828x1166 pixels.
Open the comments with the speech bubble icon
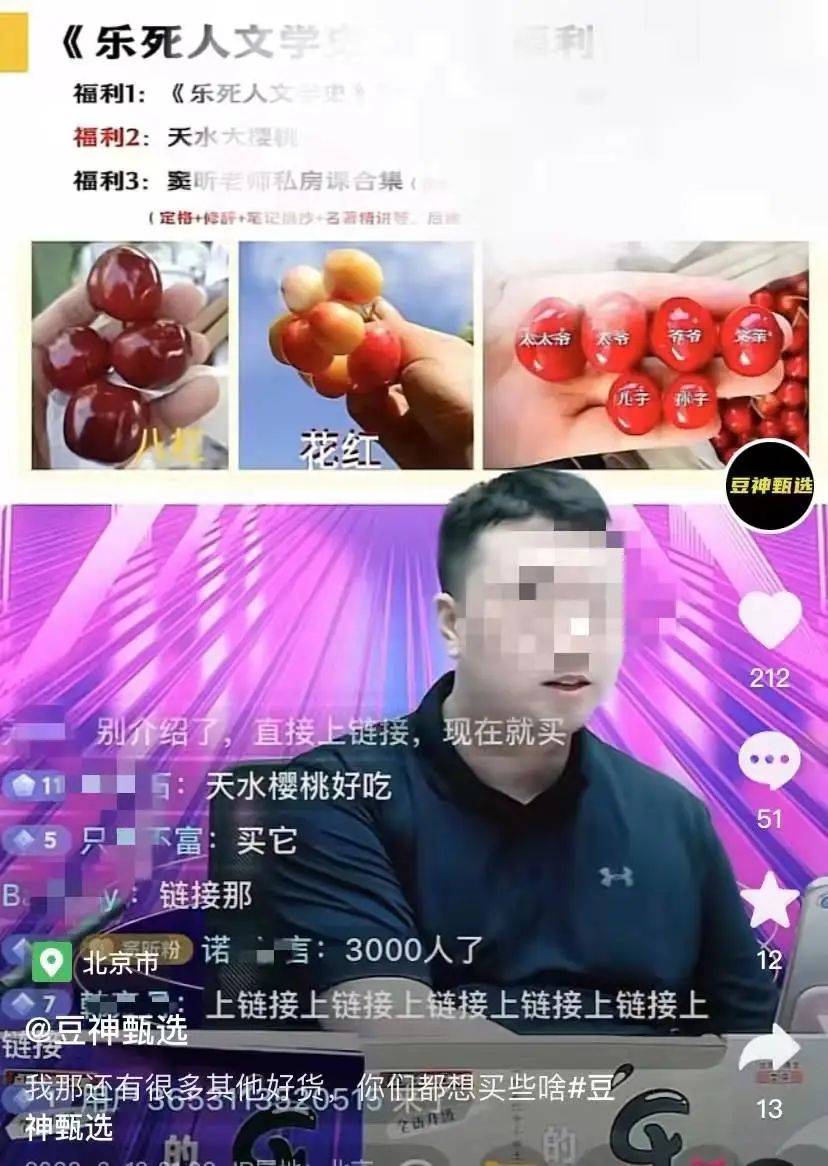click(769, 762)
